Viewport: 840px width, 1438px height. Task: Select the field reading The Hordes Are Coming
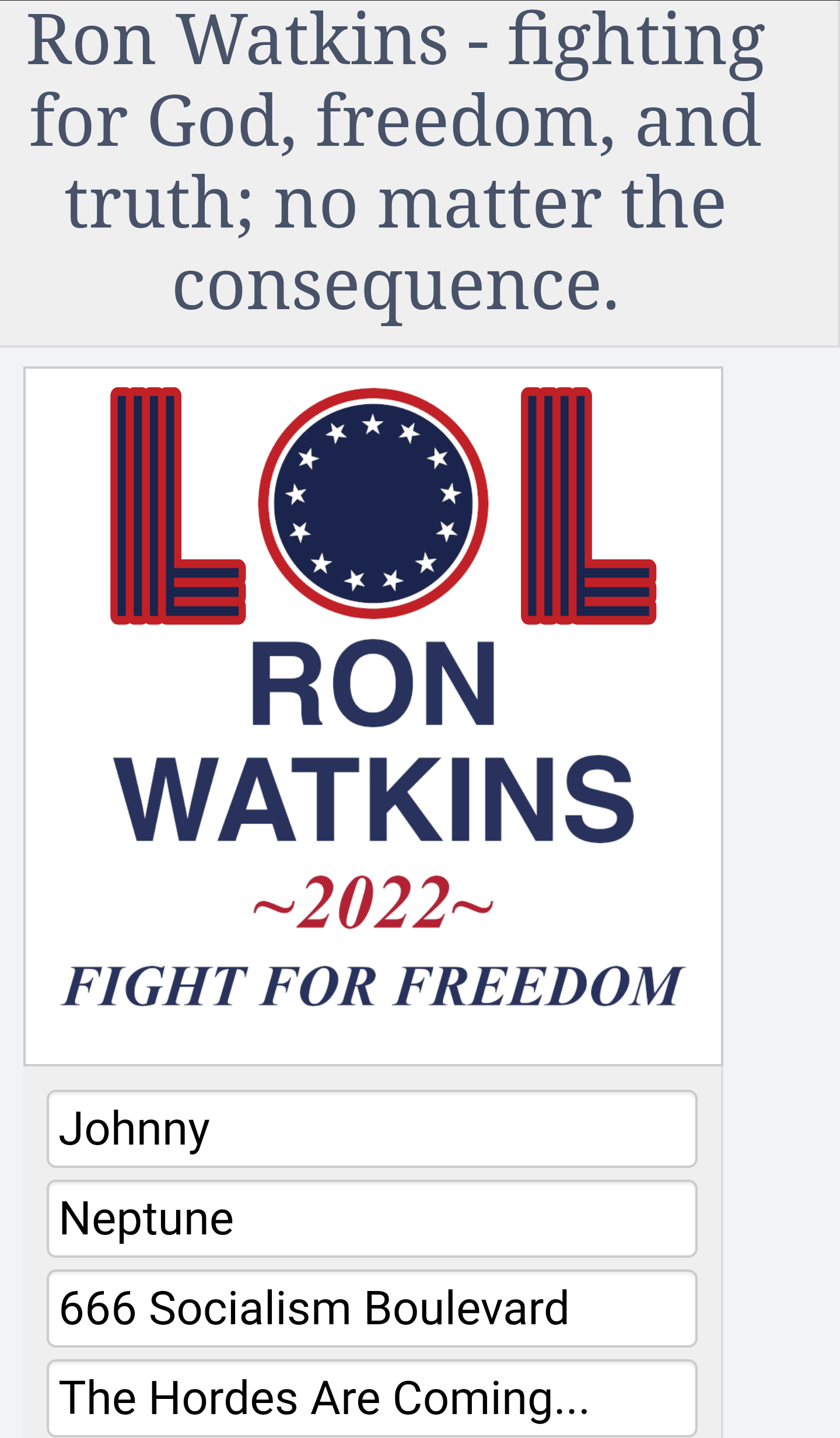(x=372, y=1398)
